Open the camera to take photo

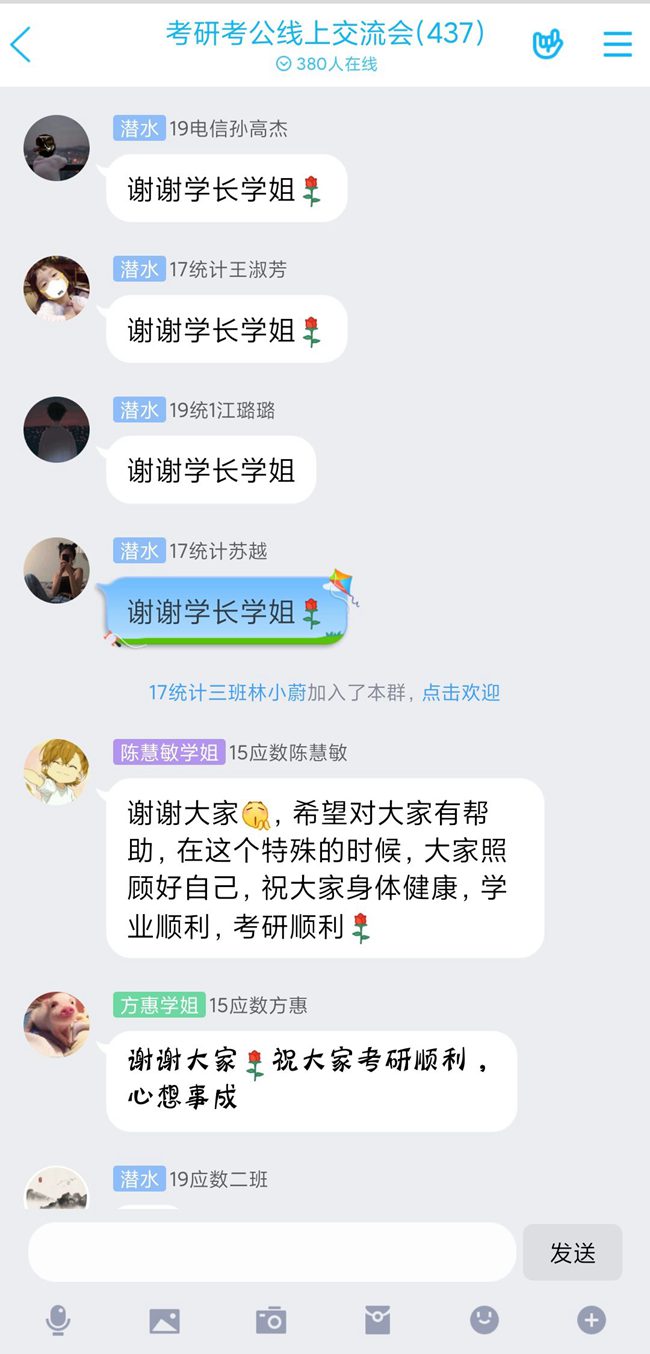pos(271,1321)
